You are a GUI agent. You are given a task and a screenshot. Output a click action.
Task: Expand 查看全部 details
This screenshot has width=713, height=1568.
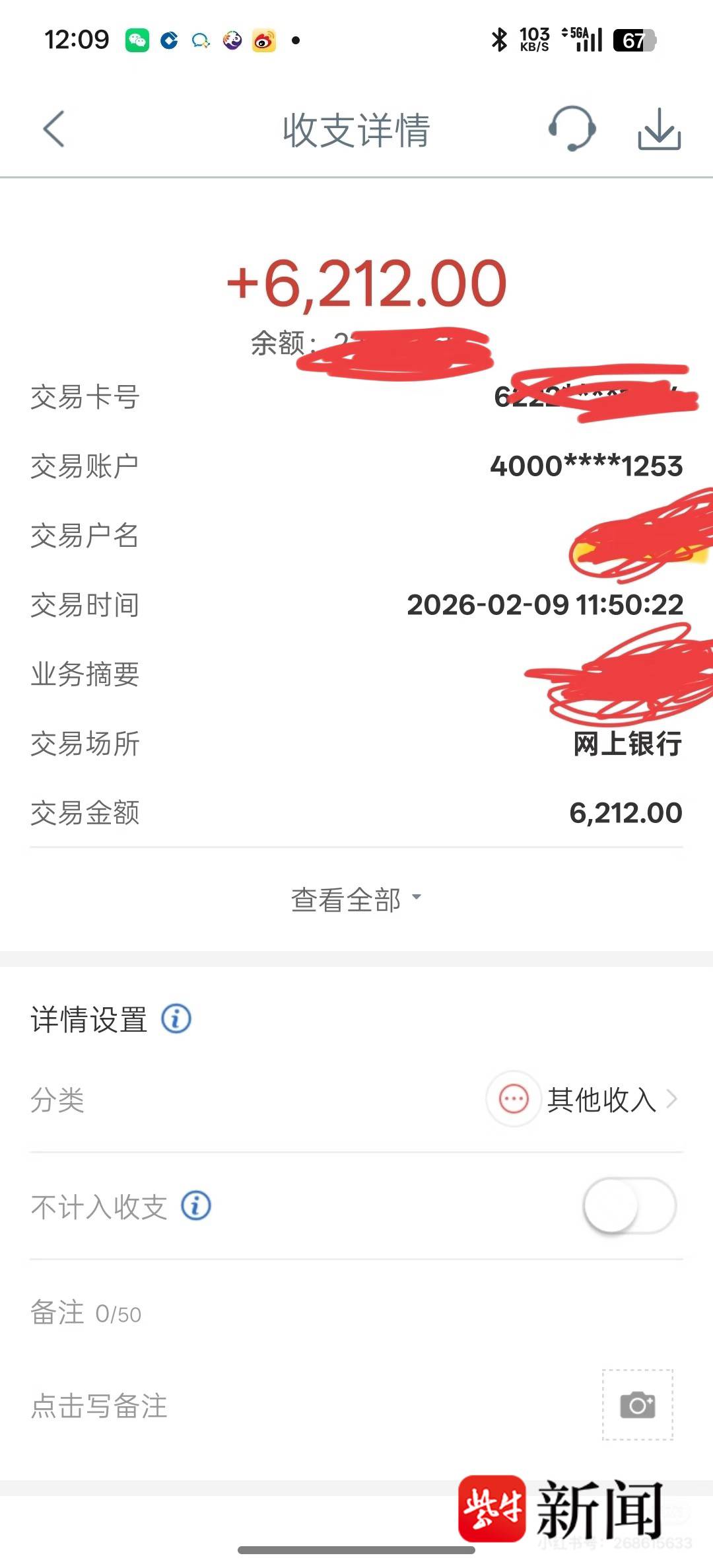(356, 899)
